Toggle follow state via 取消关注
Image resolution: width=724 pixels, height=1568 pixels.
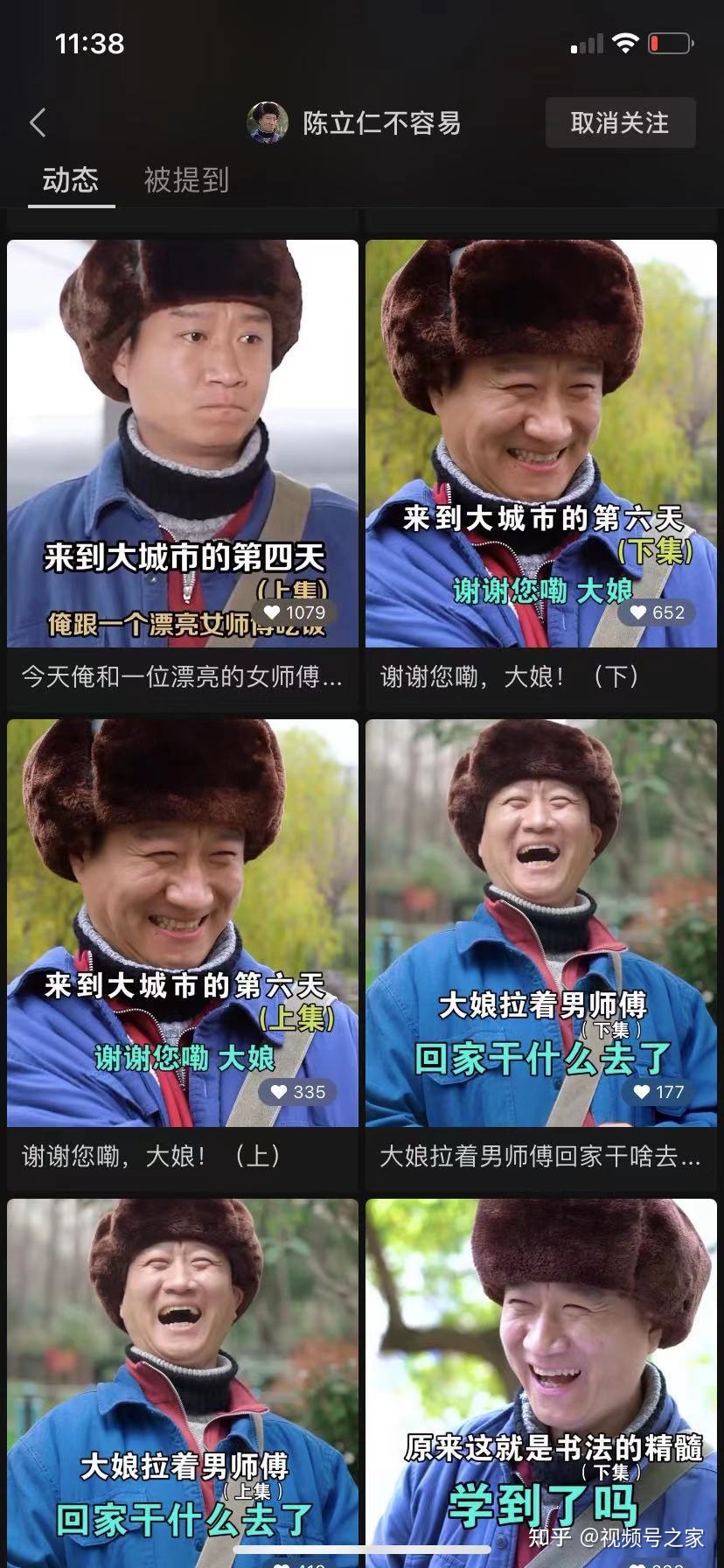(x=620, y=122)
